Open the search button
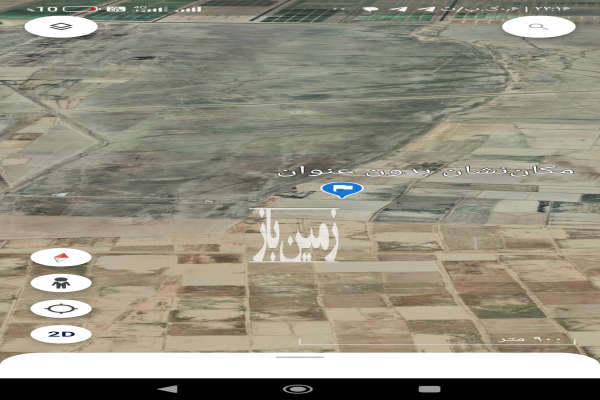This screenshot has width=600, height=400. click(538, 27)
